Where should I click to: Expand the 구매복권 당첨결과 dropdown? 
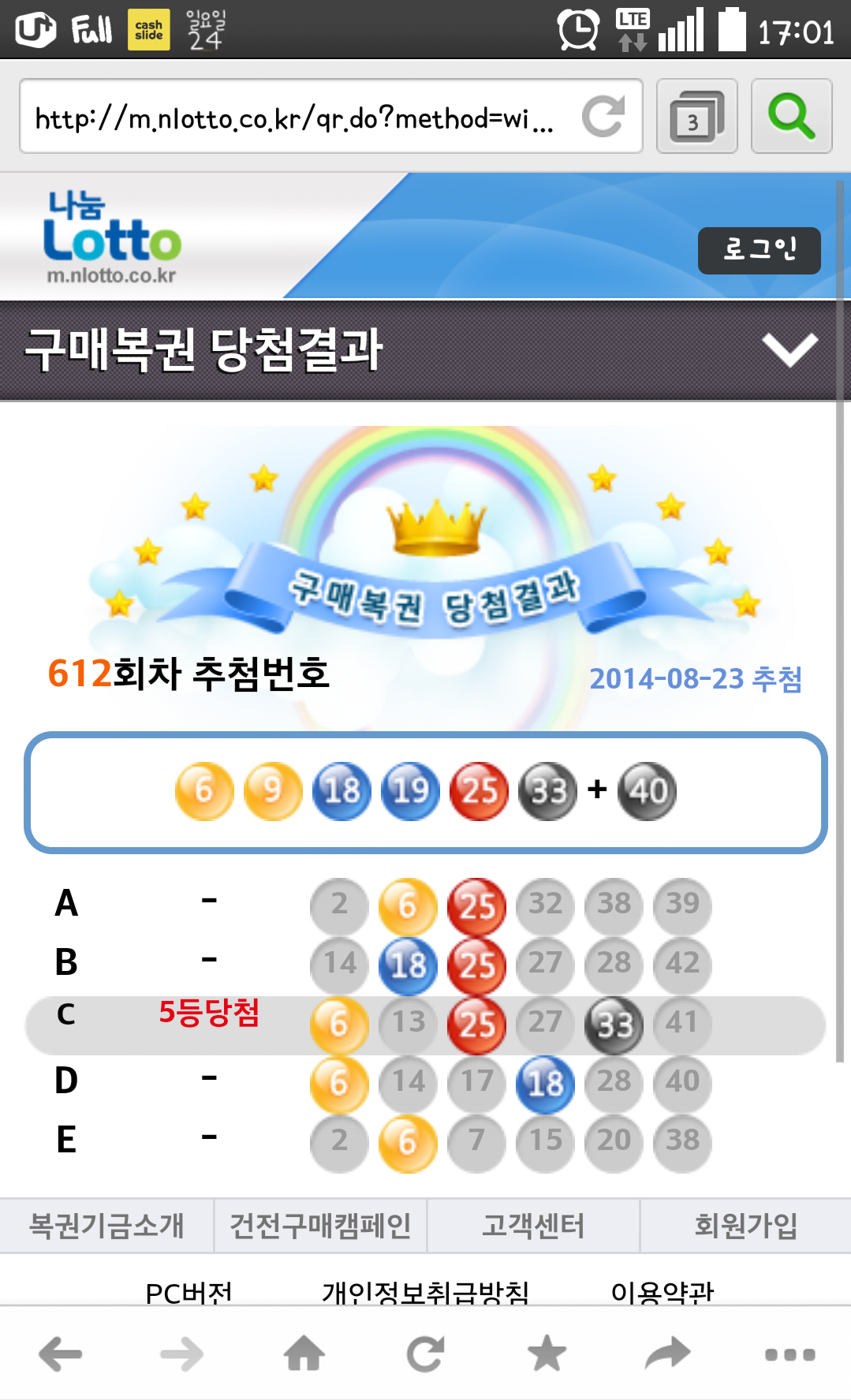pyautogui.click(x=789, y=350)
